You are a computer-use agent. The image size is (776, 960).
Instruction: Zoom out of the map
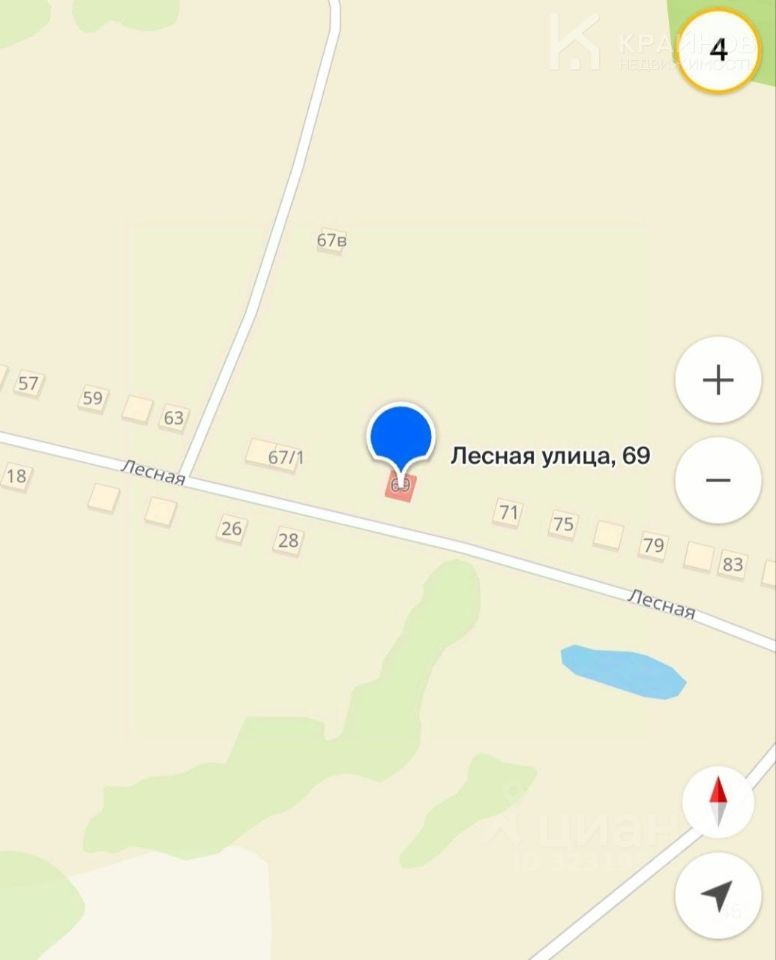[718, 480]
